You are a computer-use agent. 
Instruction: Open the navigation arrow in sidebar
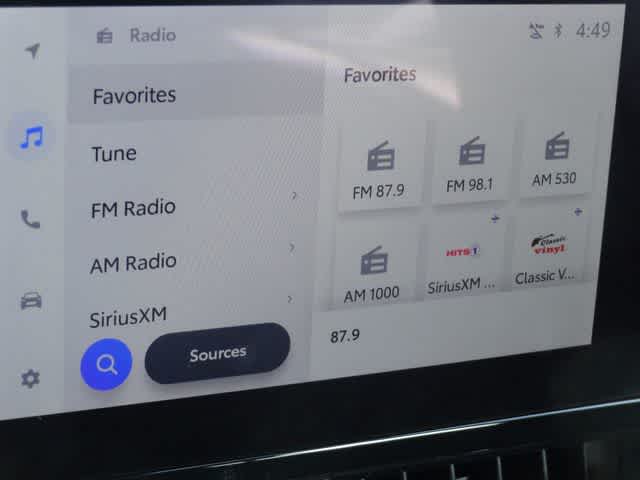coord(33,51)
